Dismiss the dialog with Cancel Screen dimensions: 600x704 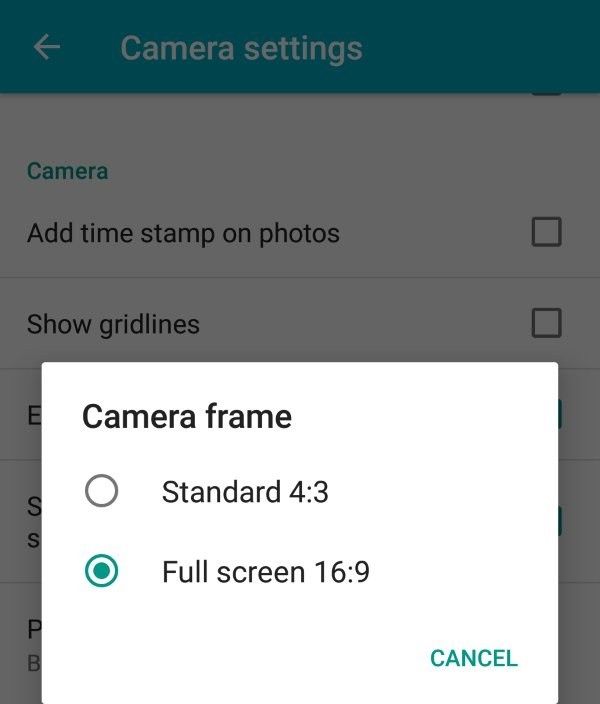(473, 658)
